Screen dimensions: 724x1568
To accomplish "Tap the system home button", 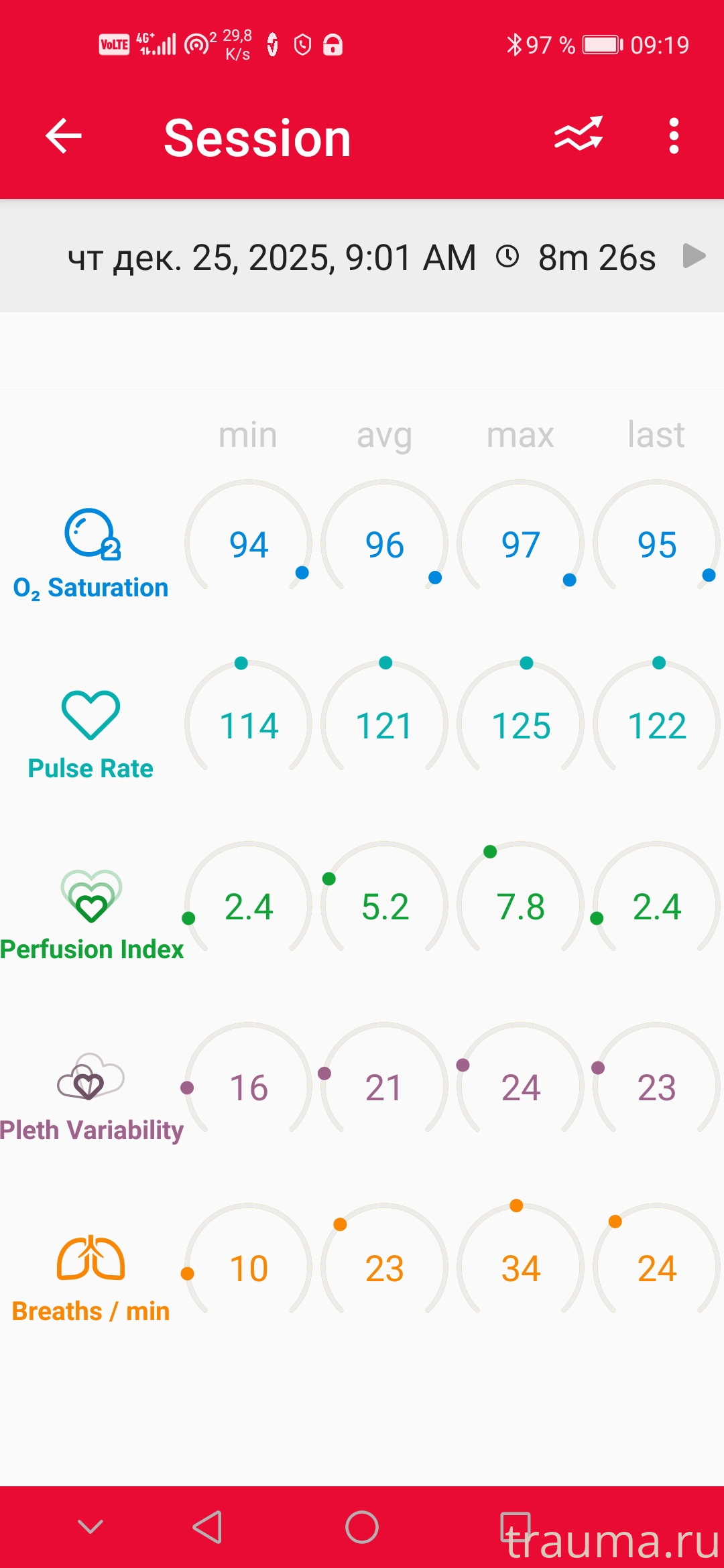I will [x=362, y=1527].
